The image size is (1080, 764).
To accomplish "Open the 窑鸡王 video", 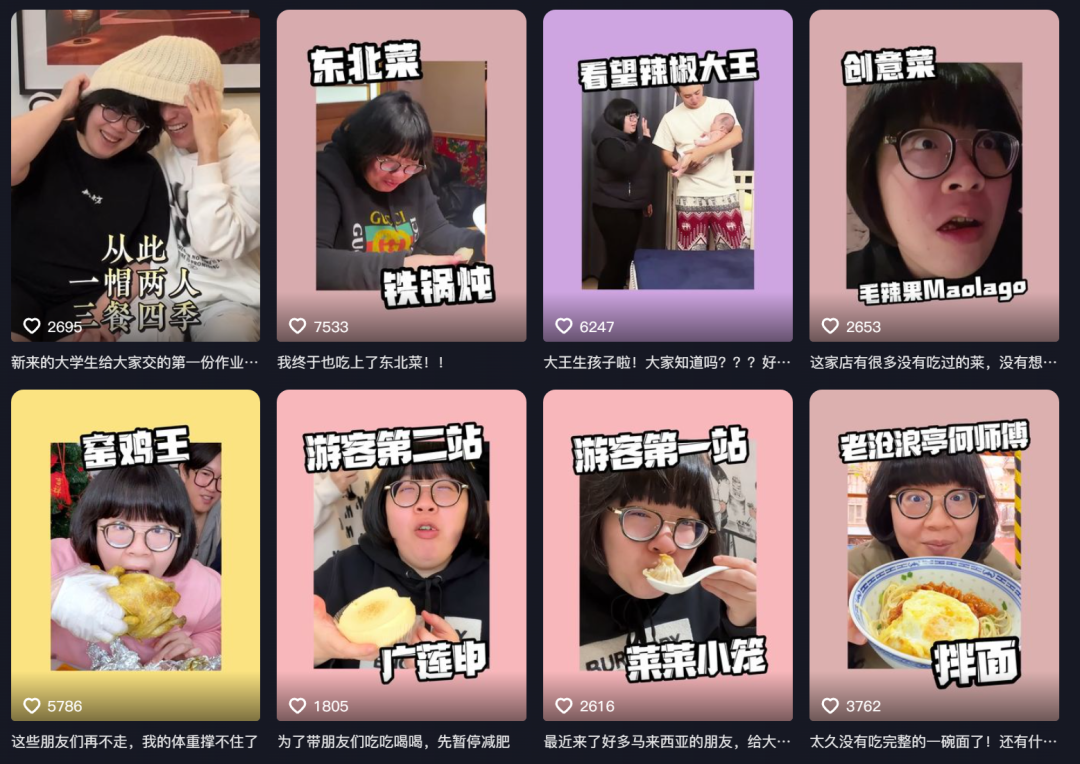I will pyautogui.click(x=135, y=555).
